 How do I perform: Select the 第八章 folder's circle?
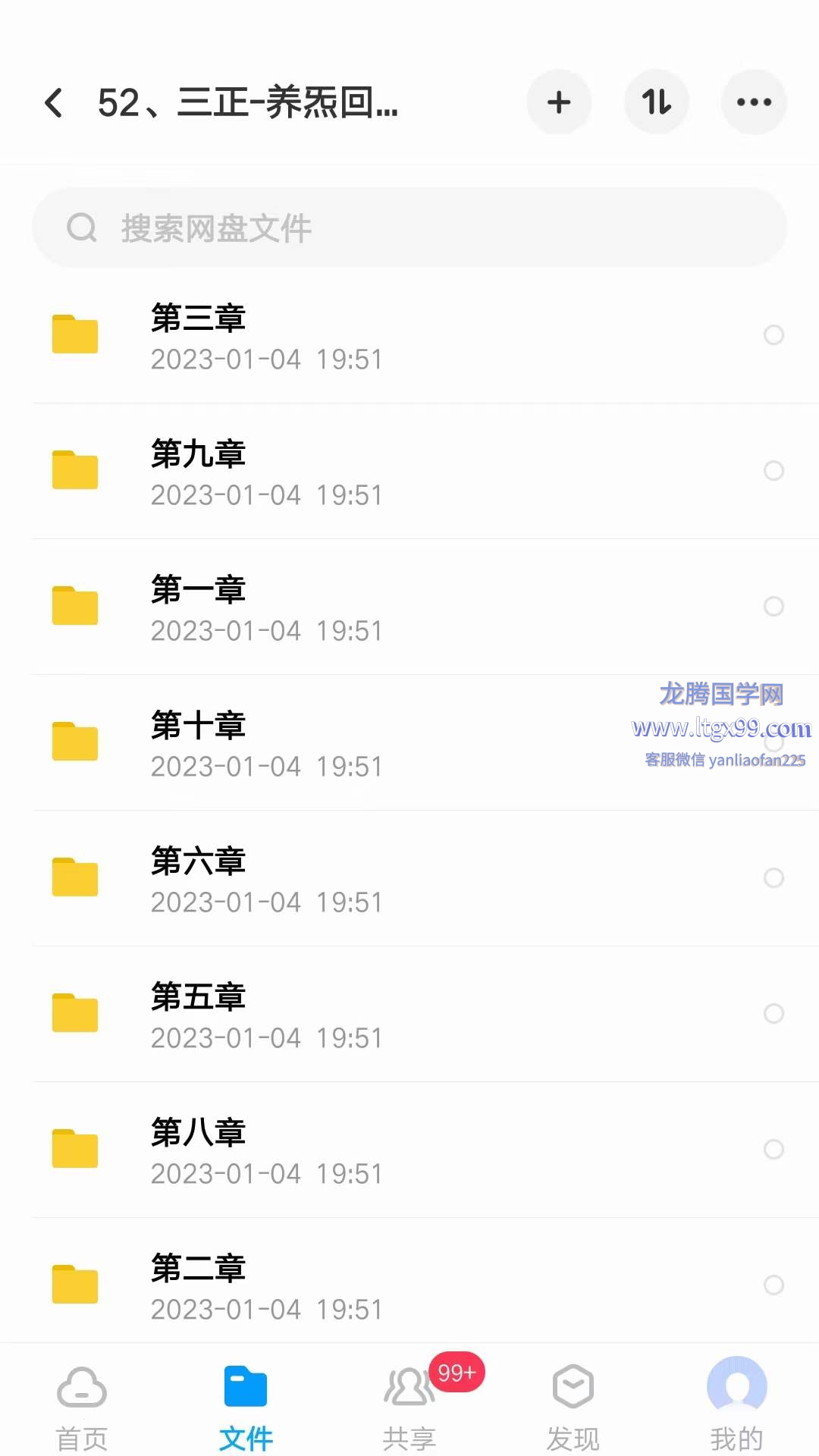click(x=773, y=1150)
